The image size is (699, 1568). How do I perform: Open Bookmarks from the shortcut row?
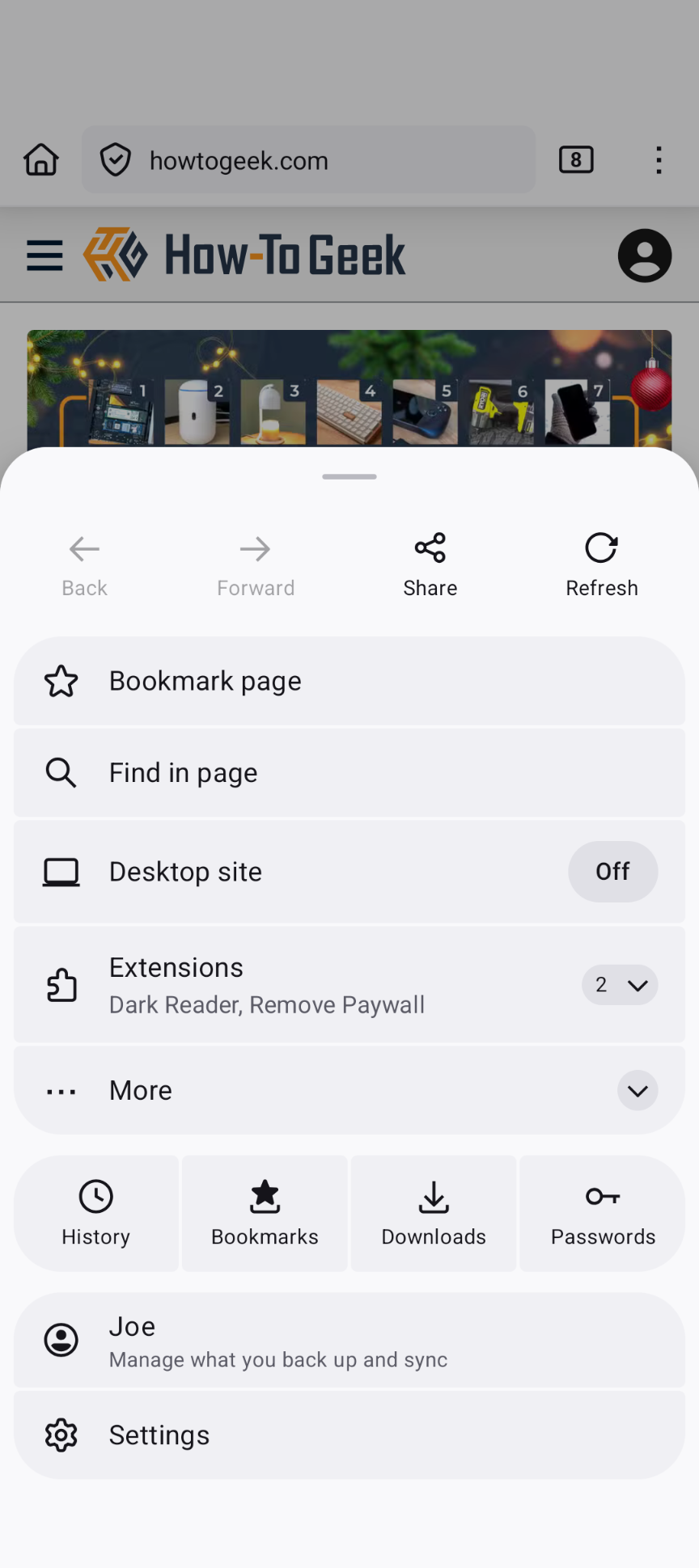265,1211
